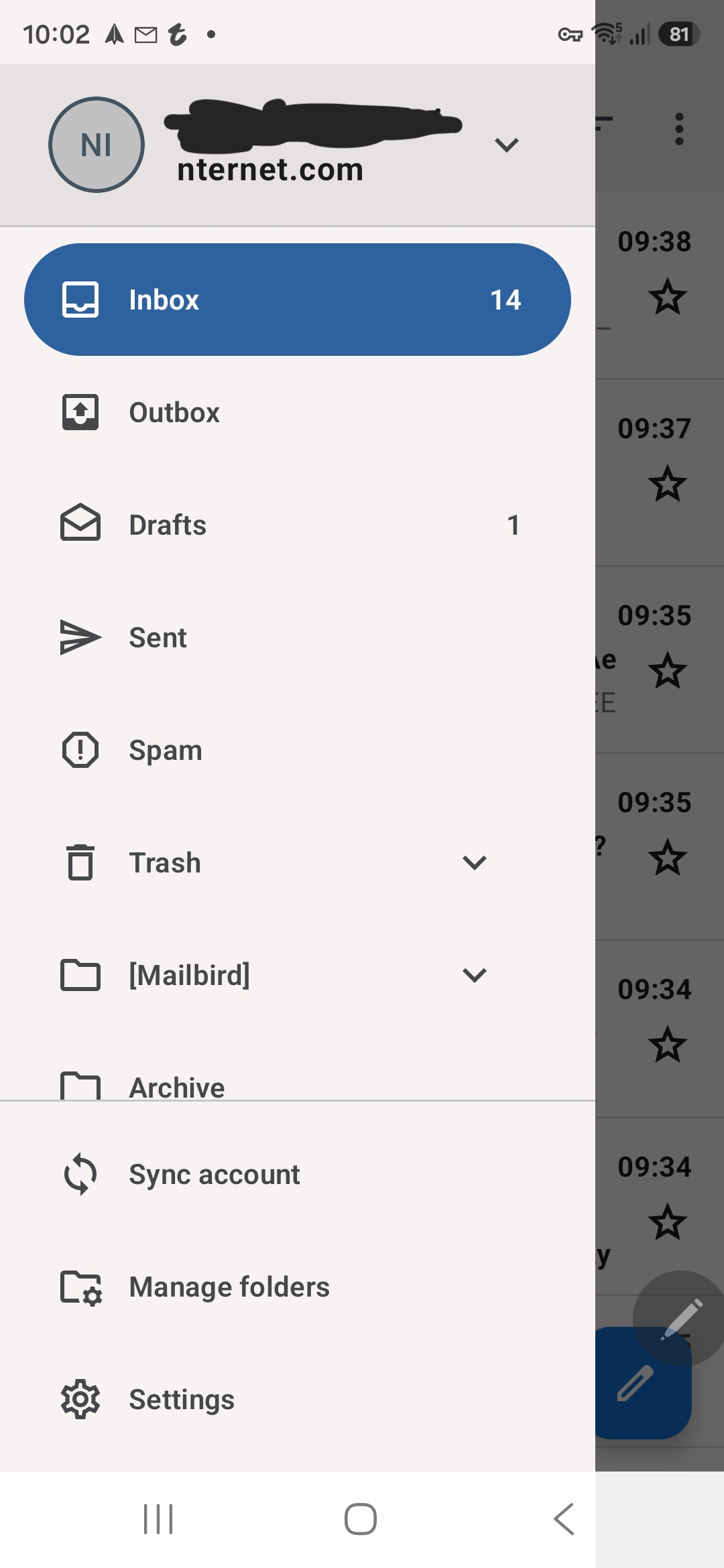
Task: Open the Inbox folder
Action: click(x=298, y=300)
